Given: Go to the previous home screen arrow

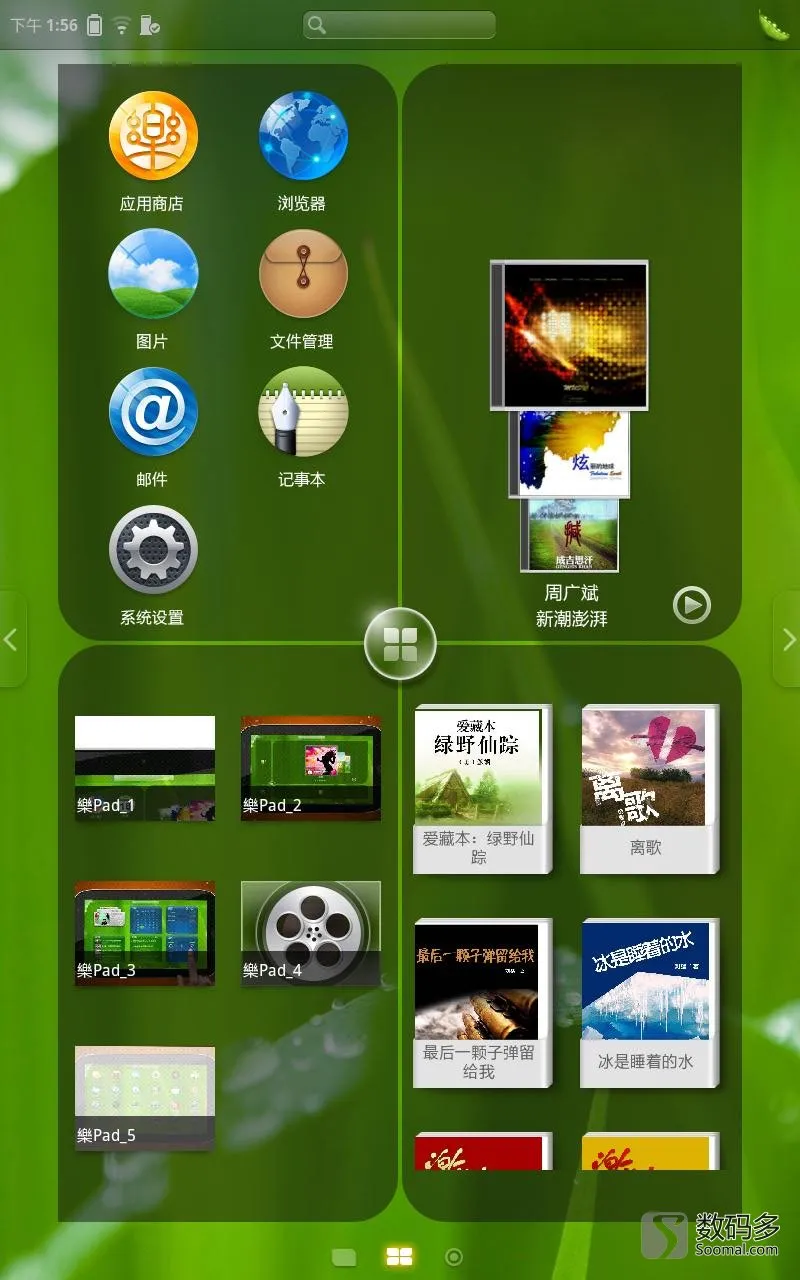Looking at the screenshot, I should point(12,639).
